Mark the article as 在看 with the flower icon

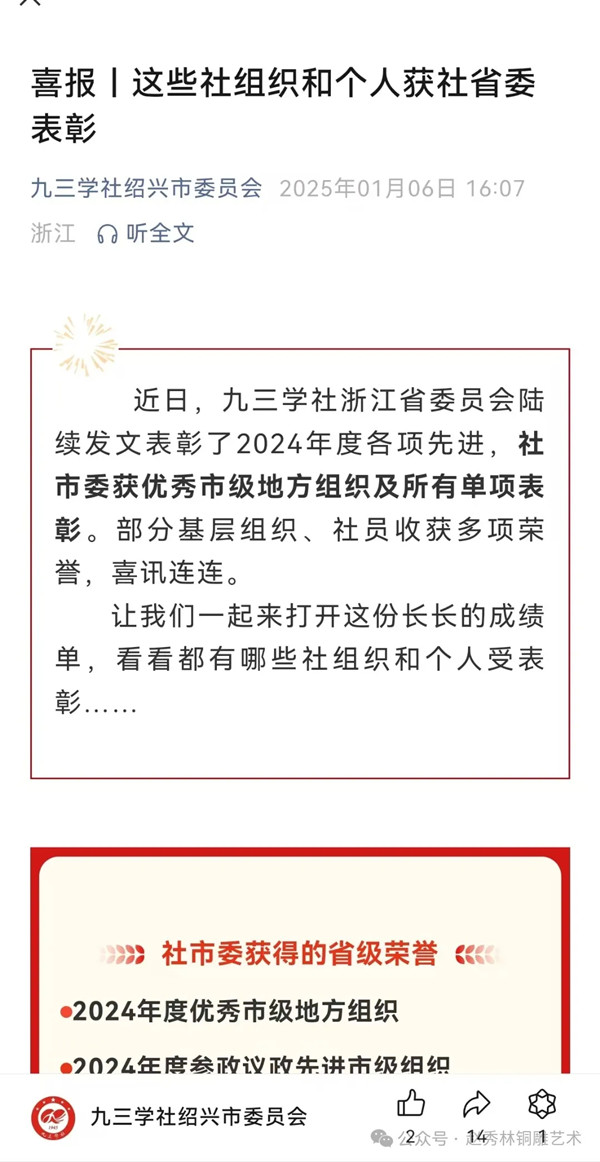click(541, 1104)
